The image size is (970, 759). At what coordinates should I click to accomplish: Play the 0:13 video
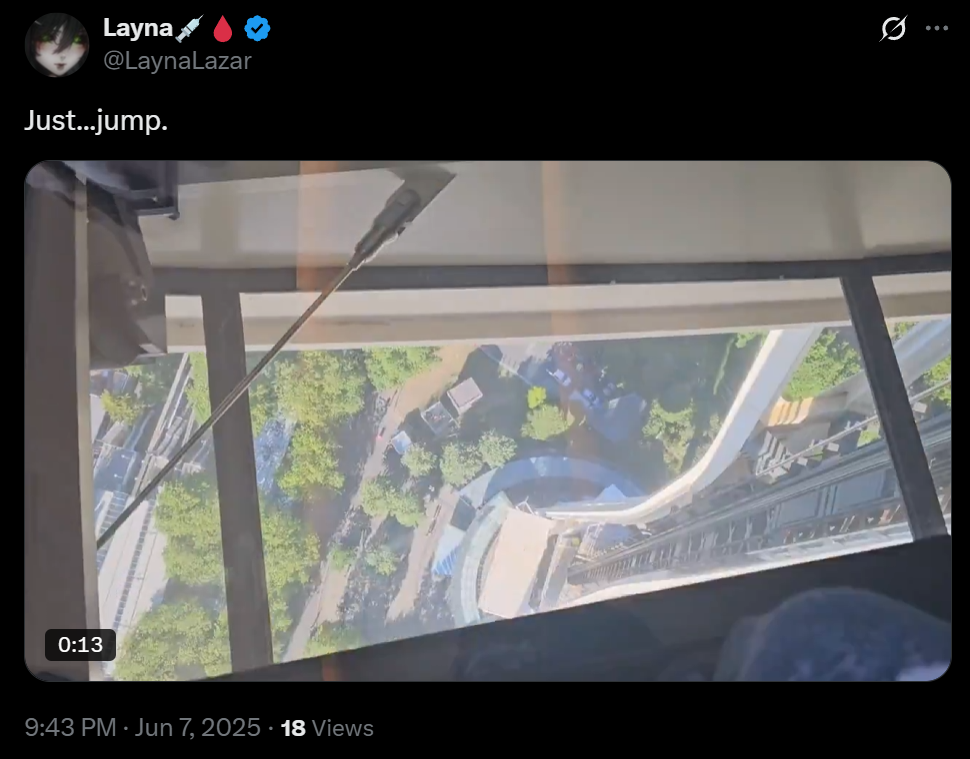click(487, 420)
